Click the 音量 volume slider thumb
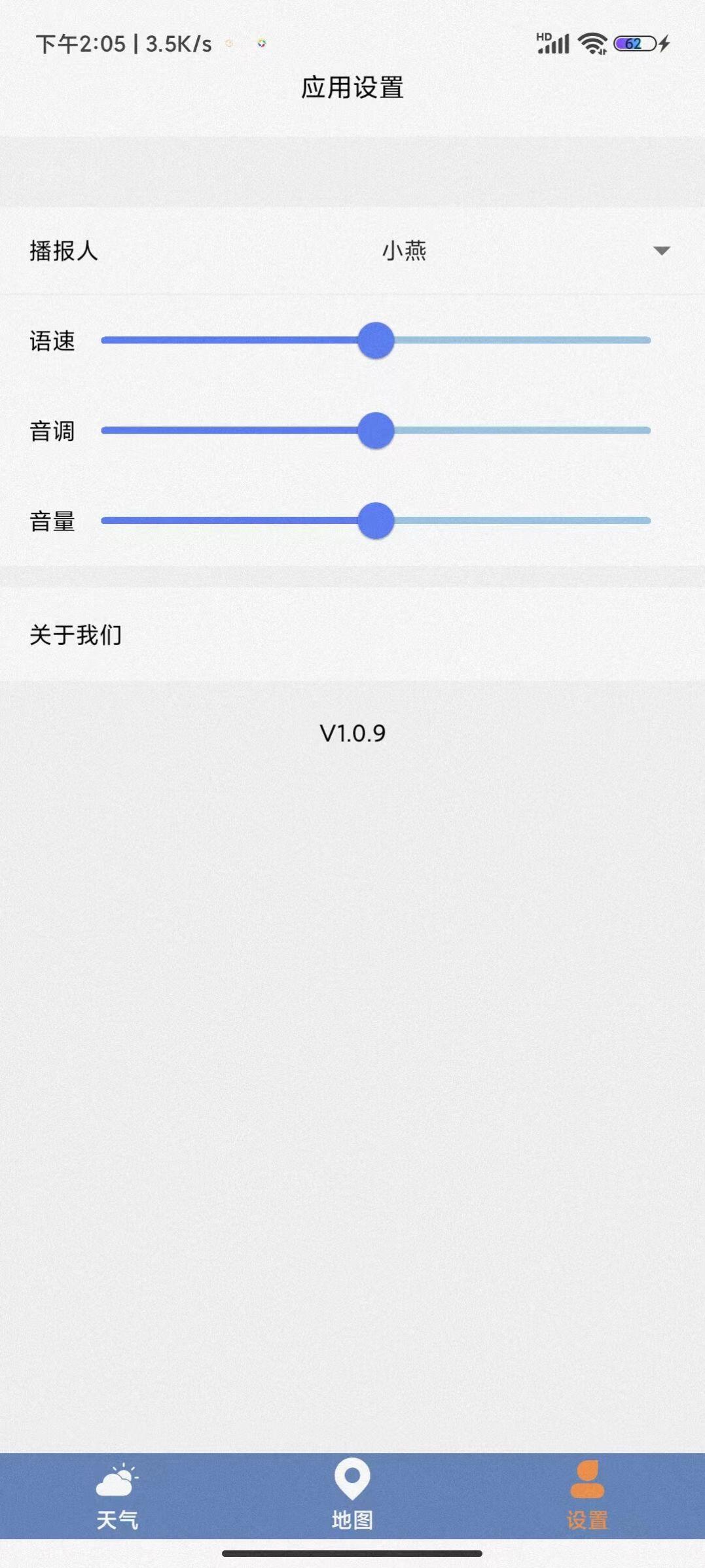The image size is (705, 1568). (376, 521)
